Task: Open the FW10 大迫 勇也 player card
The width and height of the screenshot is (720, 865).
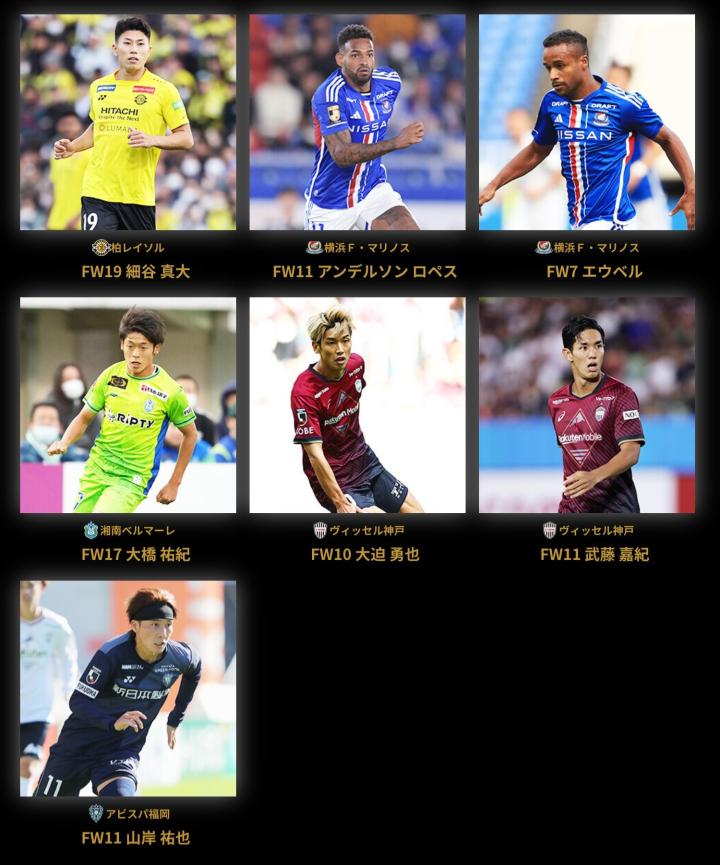Action: tap(357, 405)
